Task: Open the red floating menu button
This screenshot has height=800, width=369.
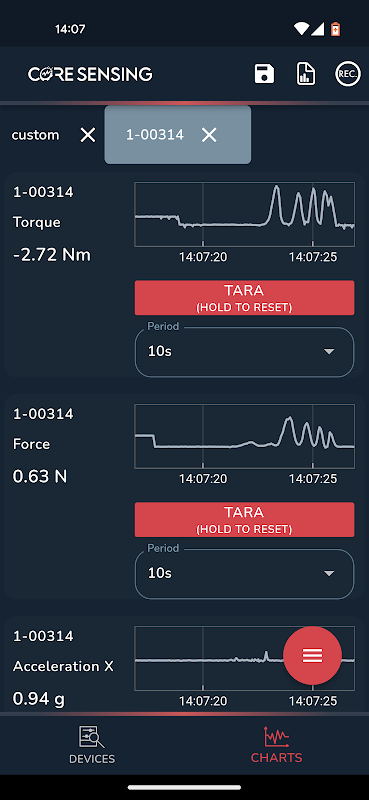Action: [312, 655]
